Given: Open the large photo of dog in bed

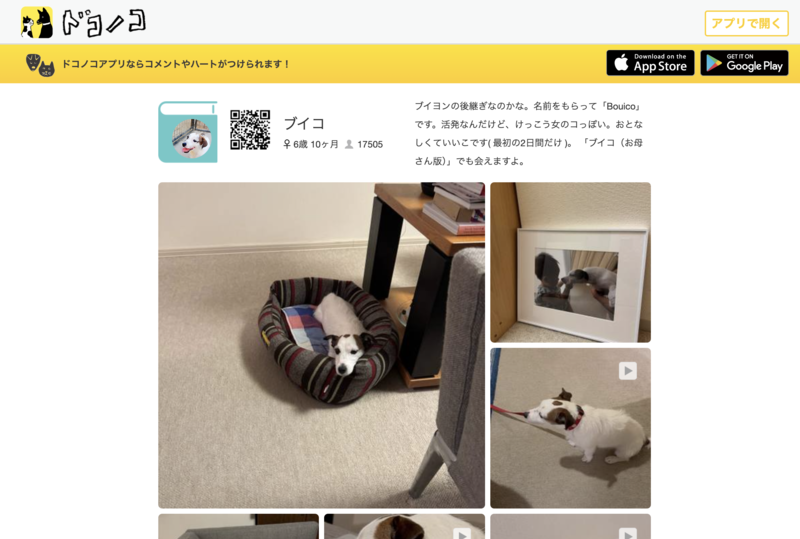Looking at the screenshot, I should point(321,345).
